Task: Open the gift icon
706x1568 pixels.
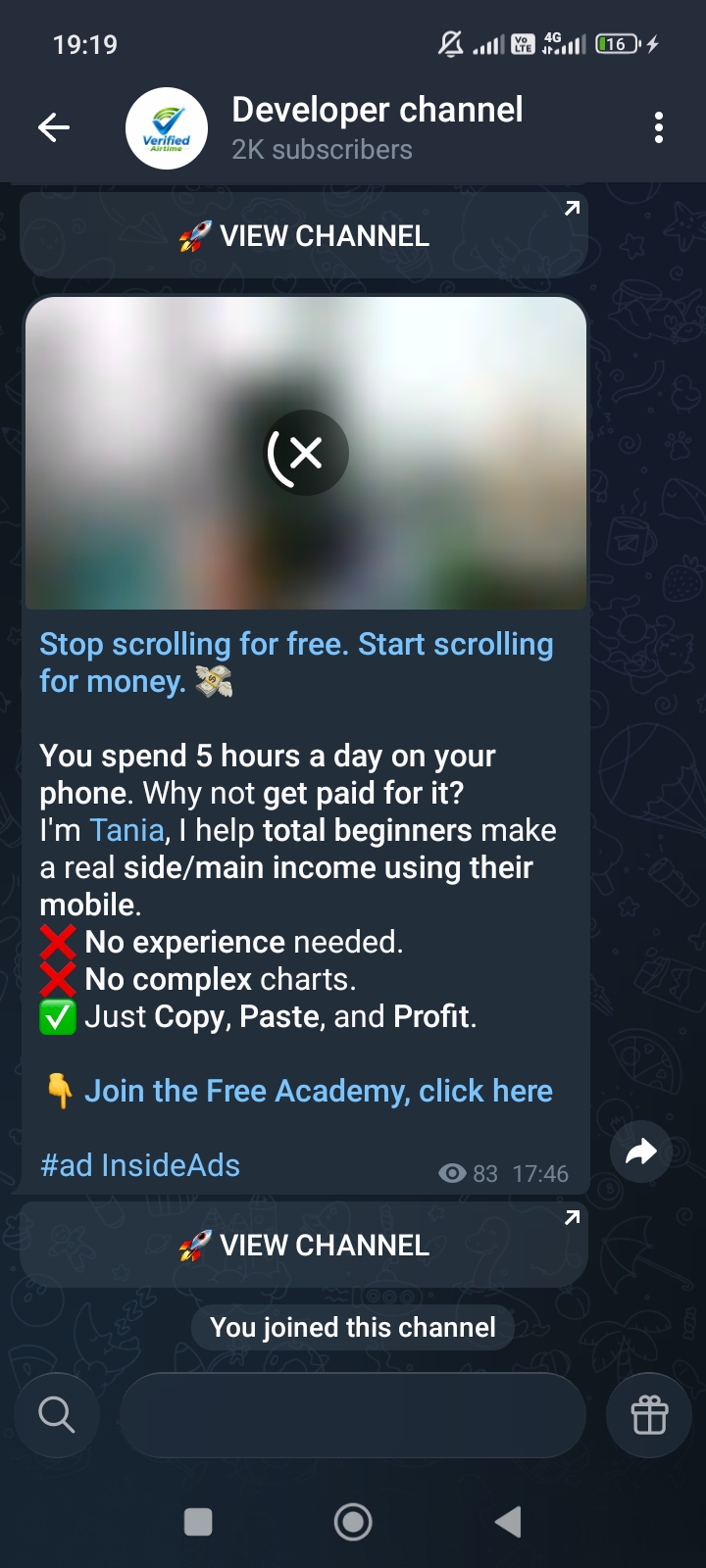Action: point(649,1415)
